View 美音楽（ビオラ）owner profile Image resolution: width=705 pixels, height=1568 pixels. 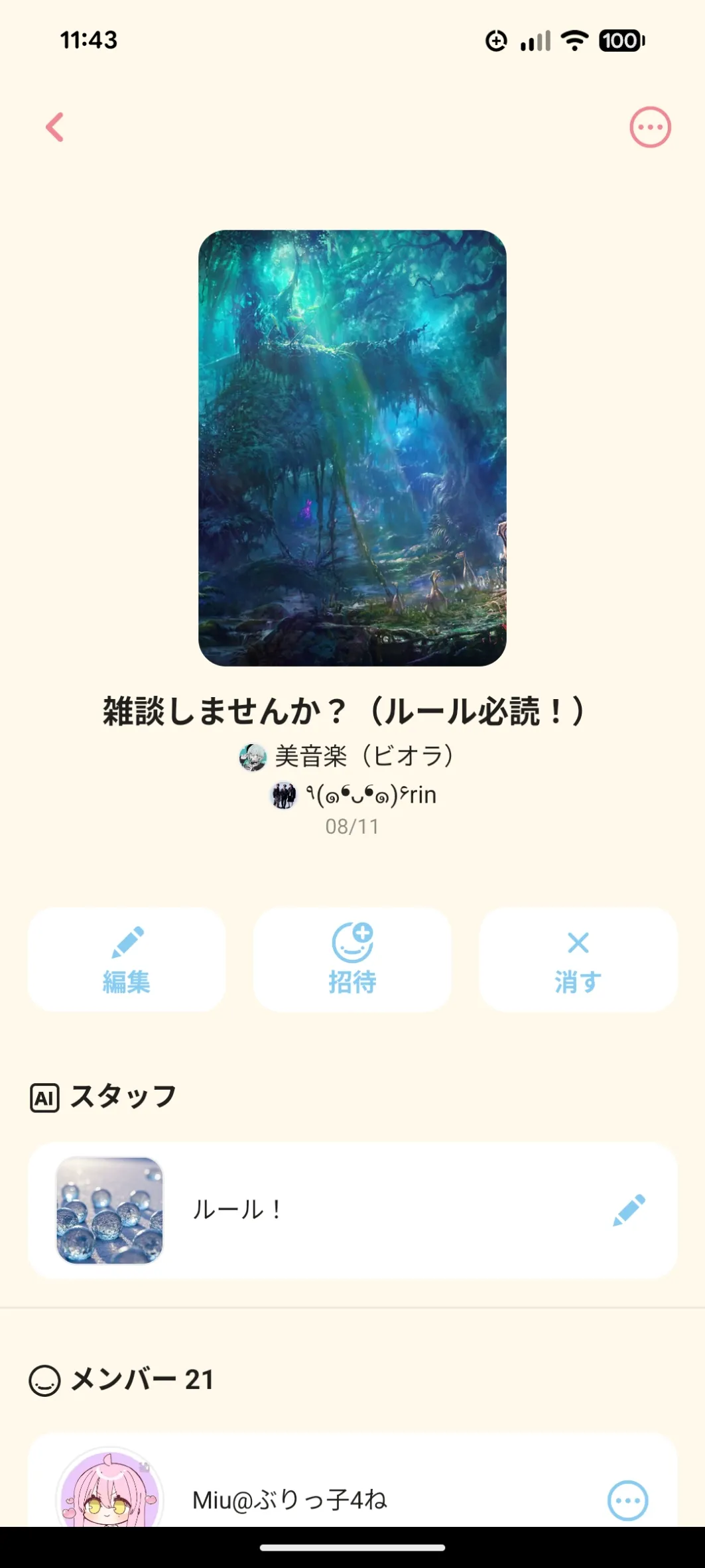(x=347, y=756)
